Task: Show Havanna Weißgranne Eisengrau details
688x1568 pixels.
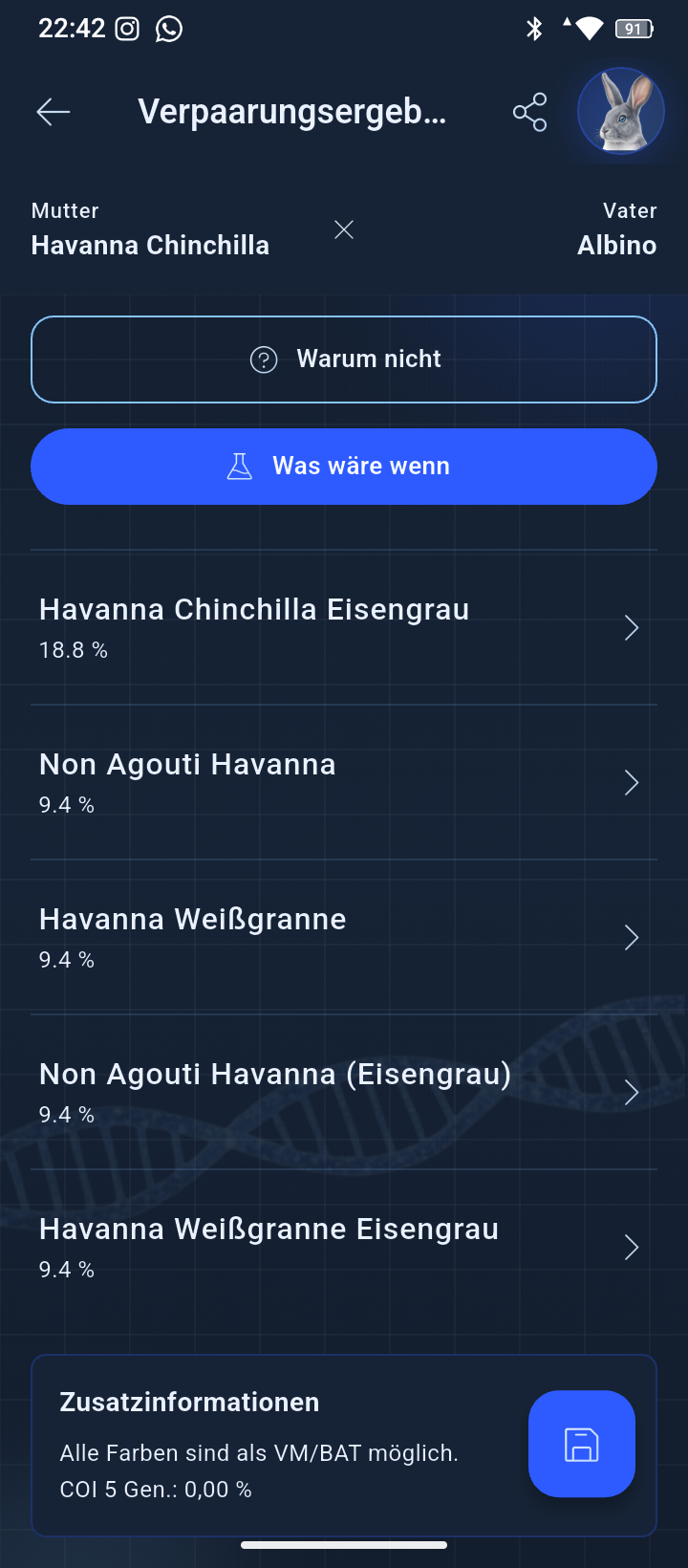Action: pyautogui.click(x=344, y=1248)
